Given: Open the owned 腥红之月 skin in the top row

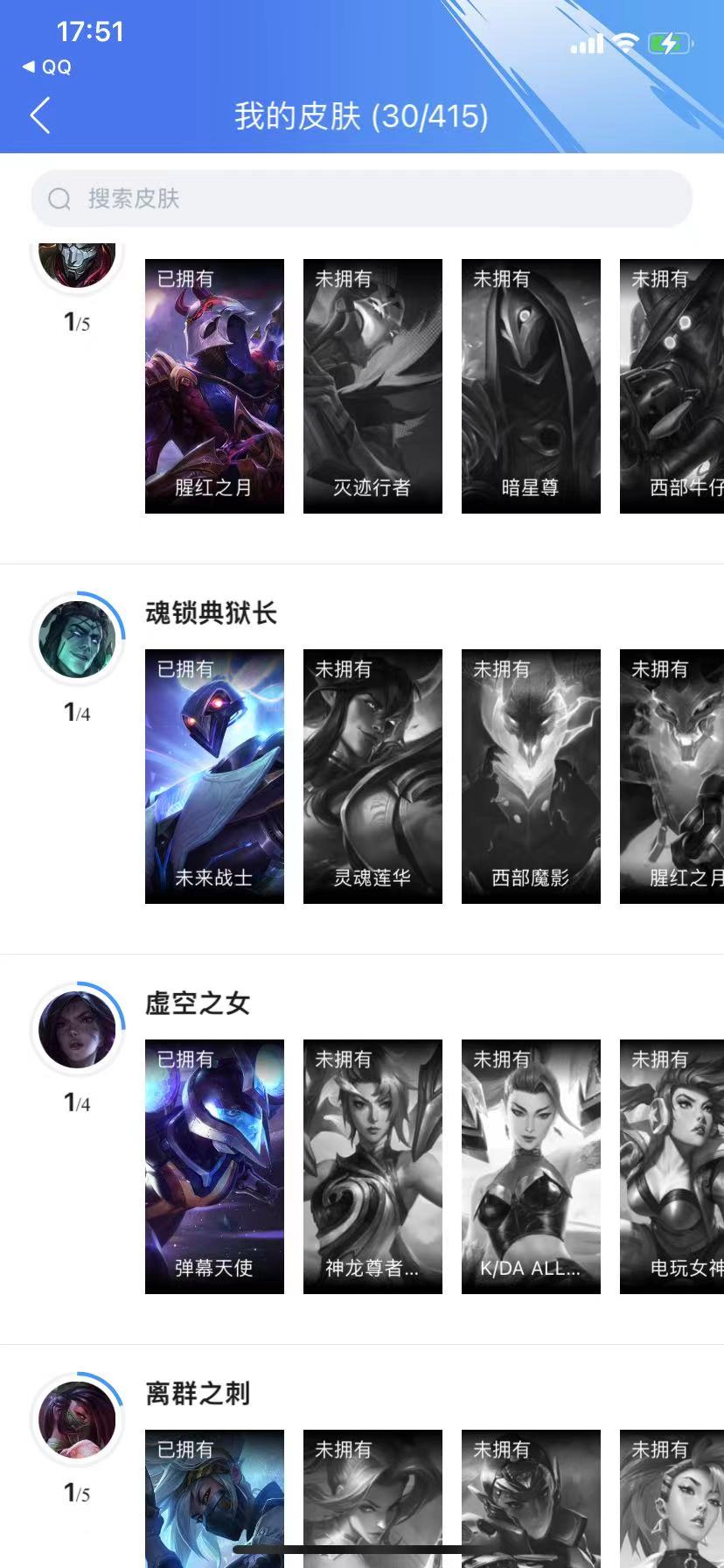Looking at the screenshot, I should coord(214,386).
